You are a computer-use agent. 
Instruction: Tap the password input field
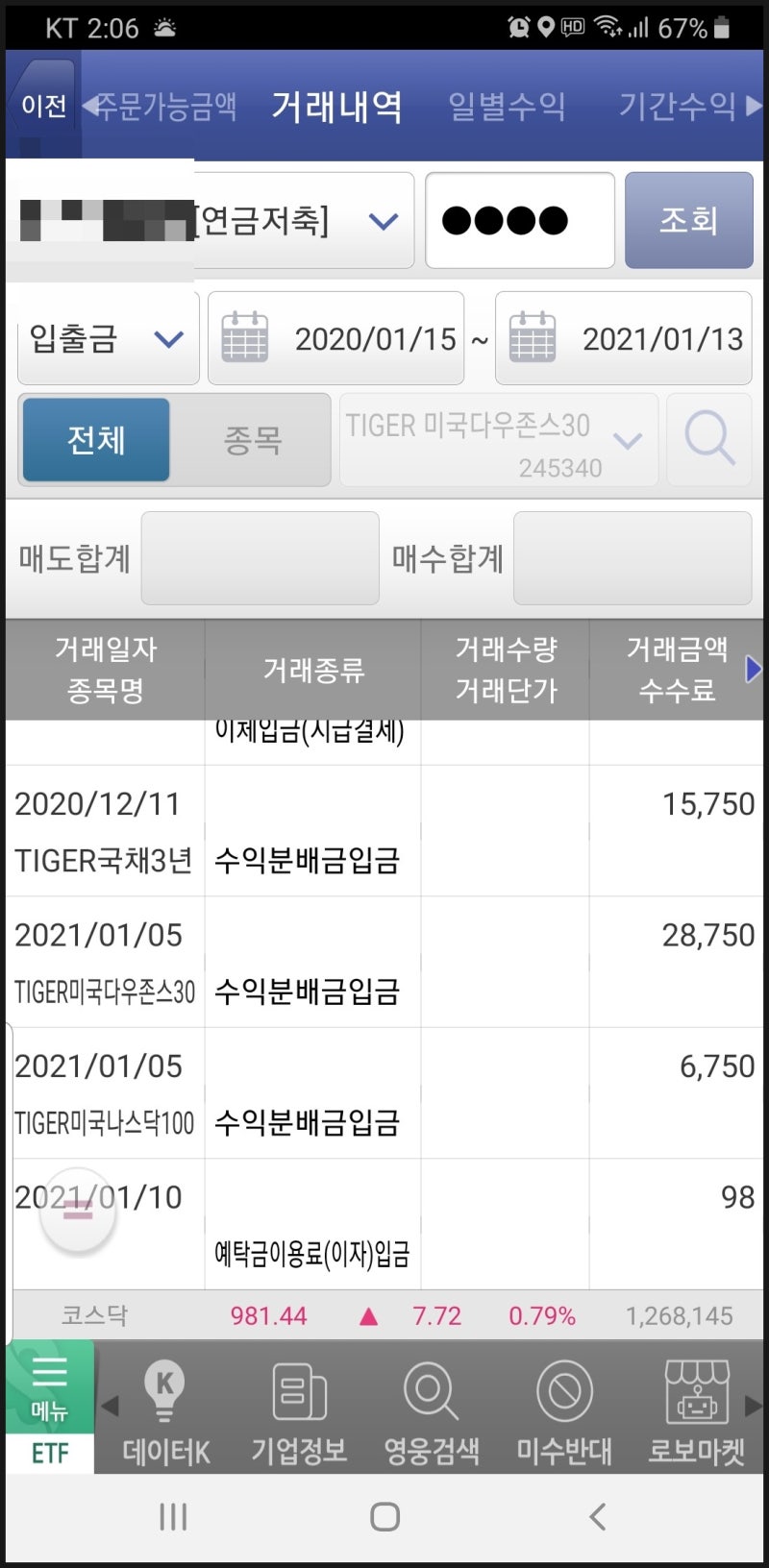(x=520, y=220)
